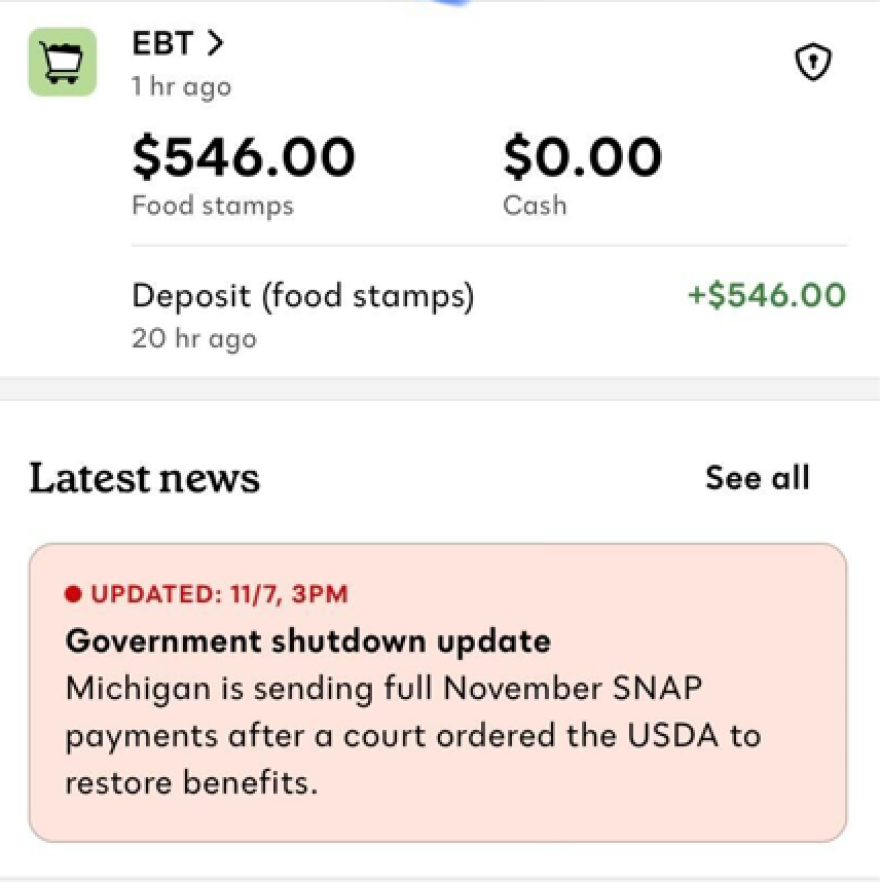Open the Government shutdown update article
Viewport: 880px width, 882px height.
pos(440,688)
